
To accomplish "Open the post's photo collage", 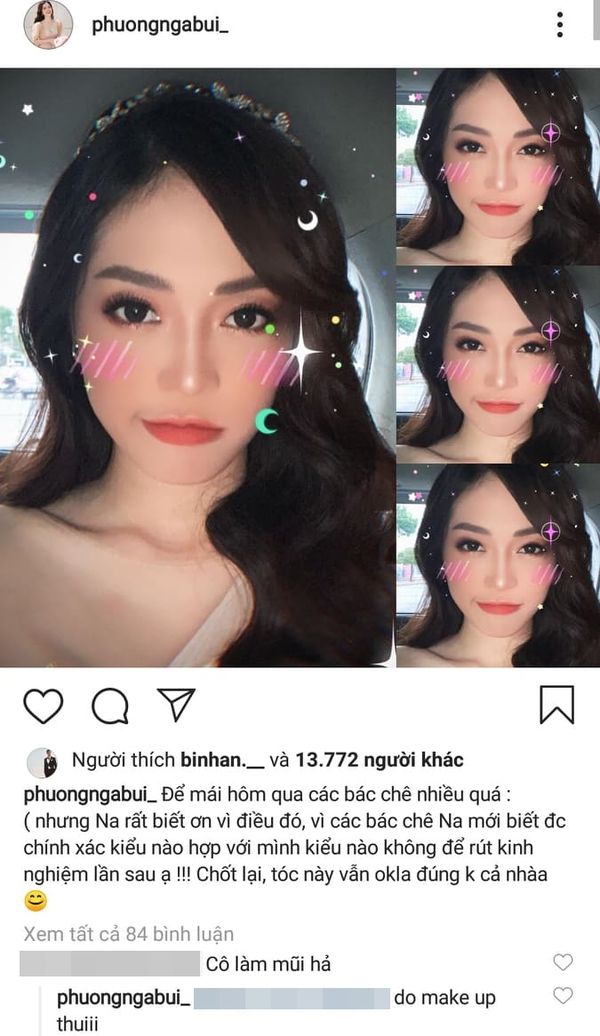I will 300,366.
